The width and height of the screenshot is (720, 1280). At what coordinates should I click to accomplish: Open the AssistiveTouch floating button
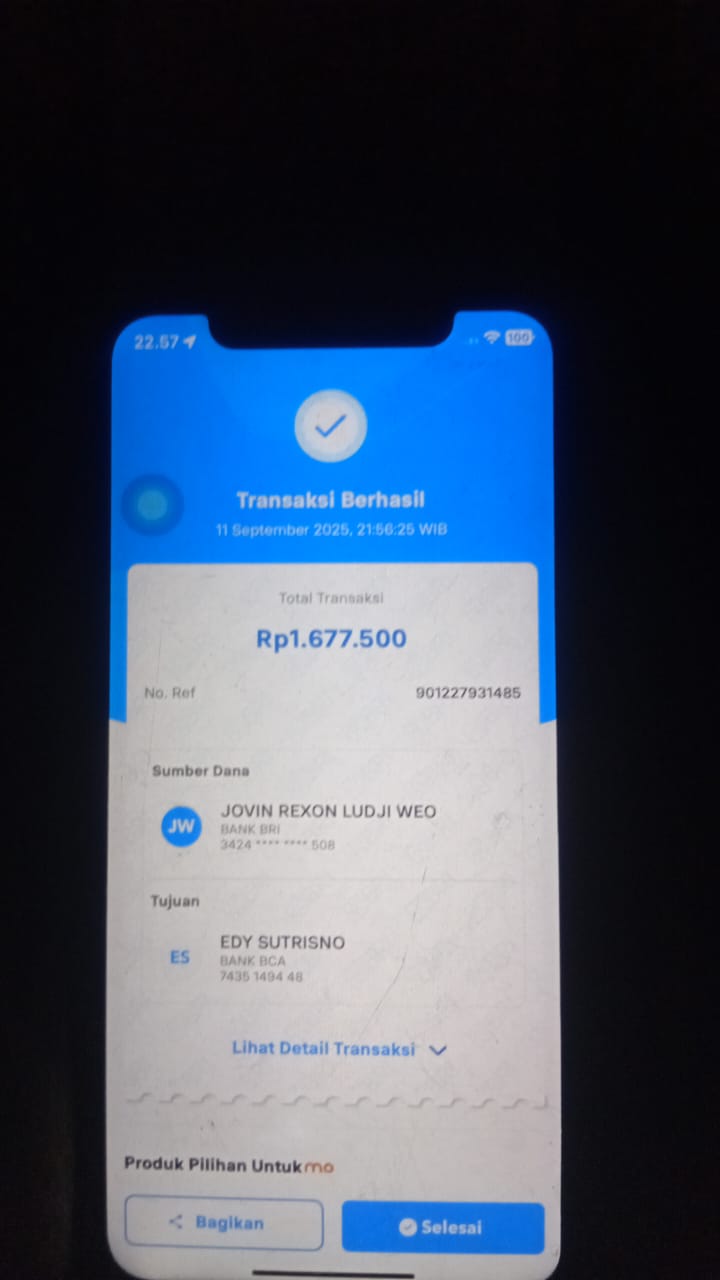point(152,505)
